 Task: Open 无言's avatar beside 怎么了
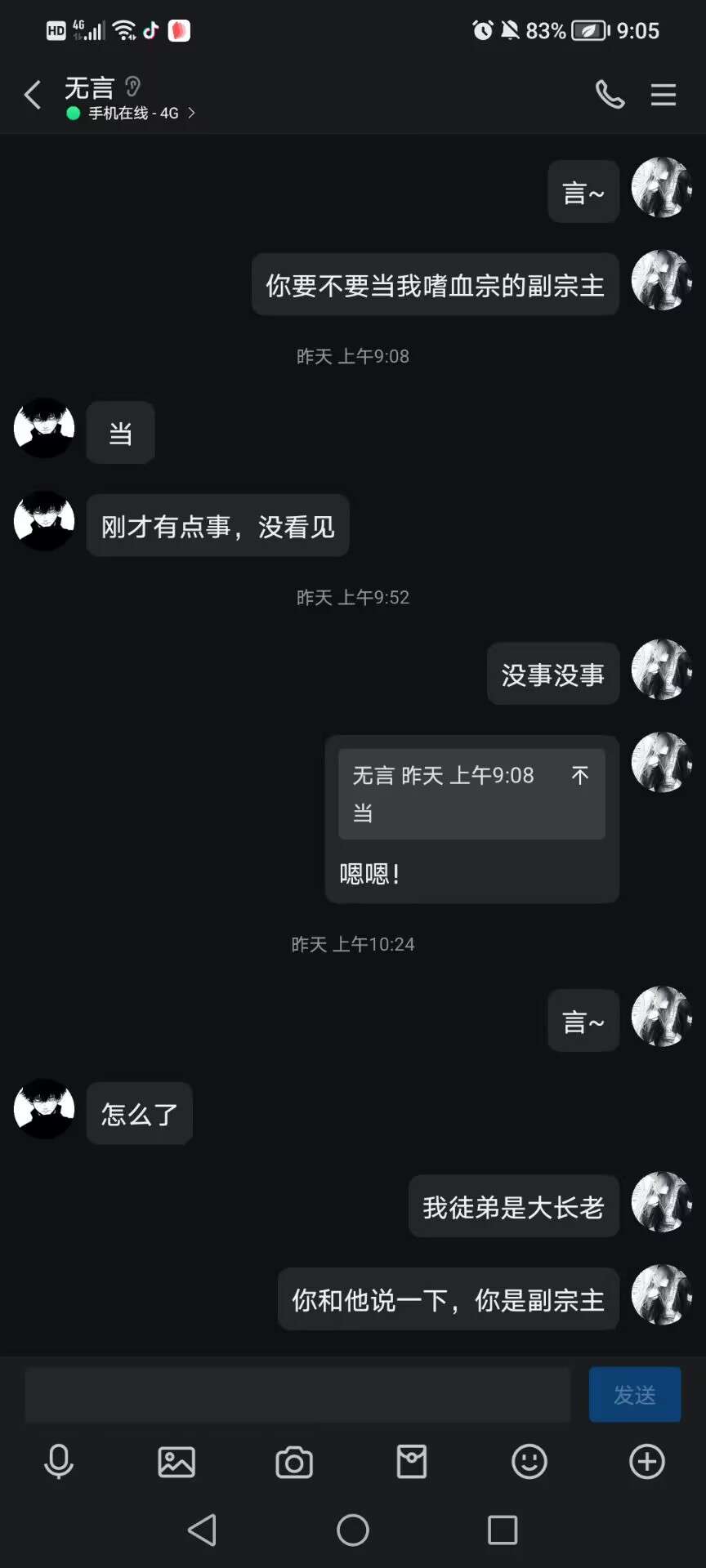(44, 1109)
